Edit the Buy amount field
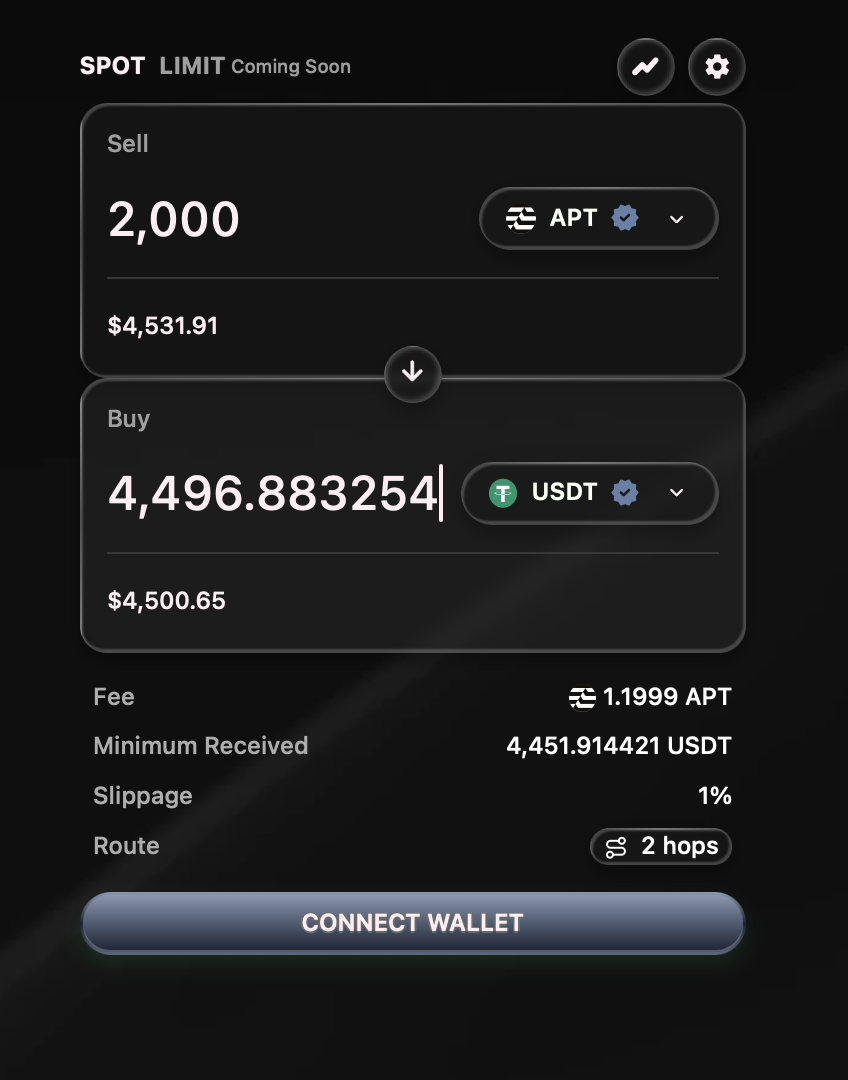848x1080 pixels. (x=272, y=493)
